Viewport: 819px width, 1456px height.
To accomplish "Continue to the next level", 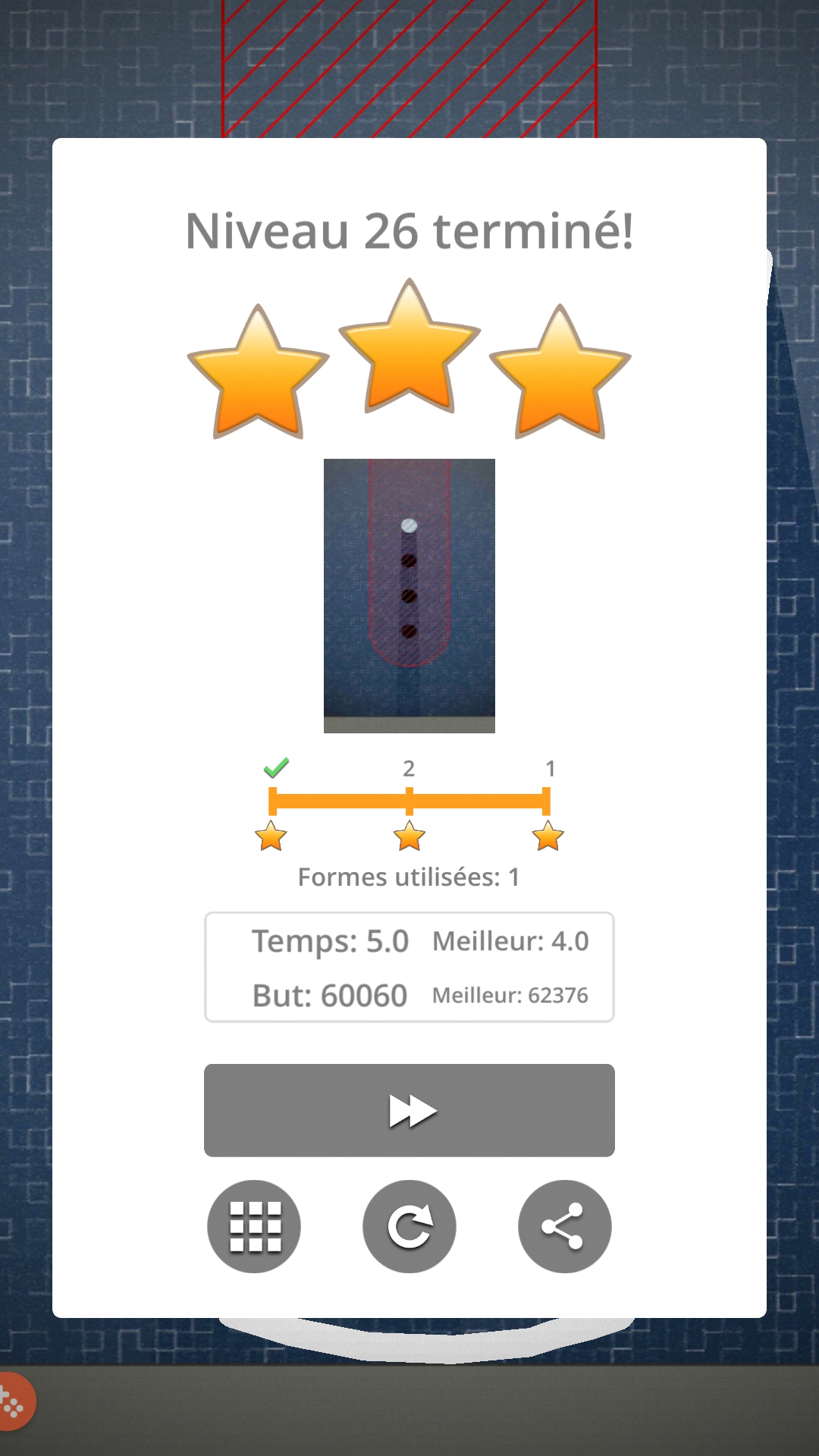I will pyautogui.click(x=409, y=1110).
